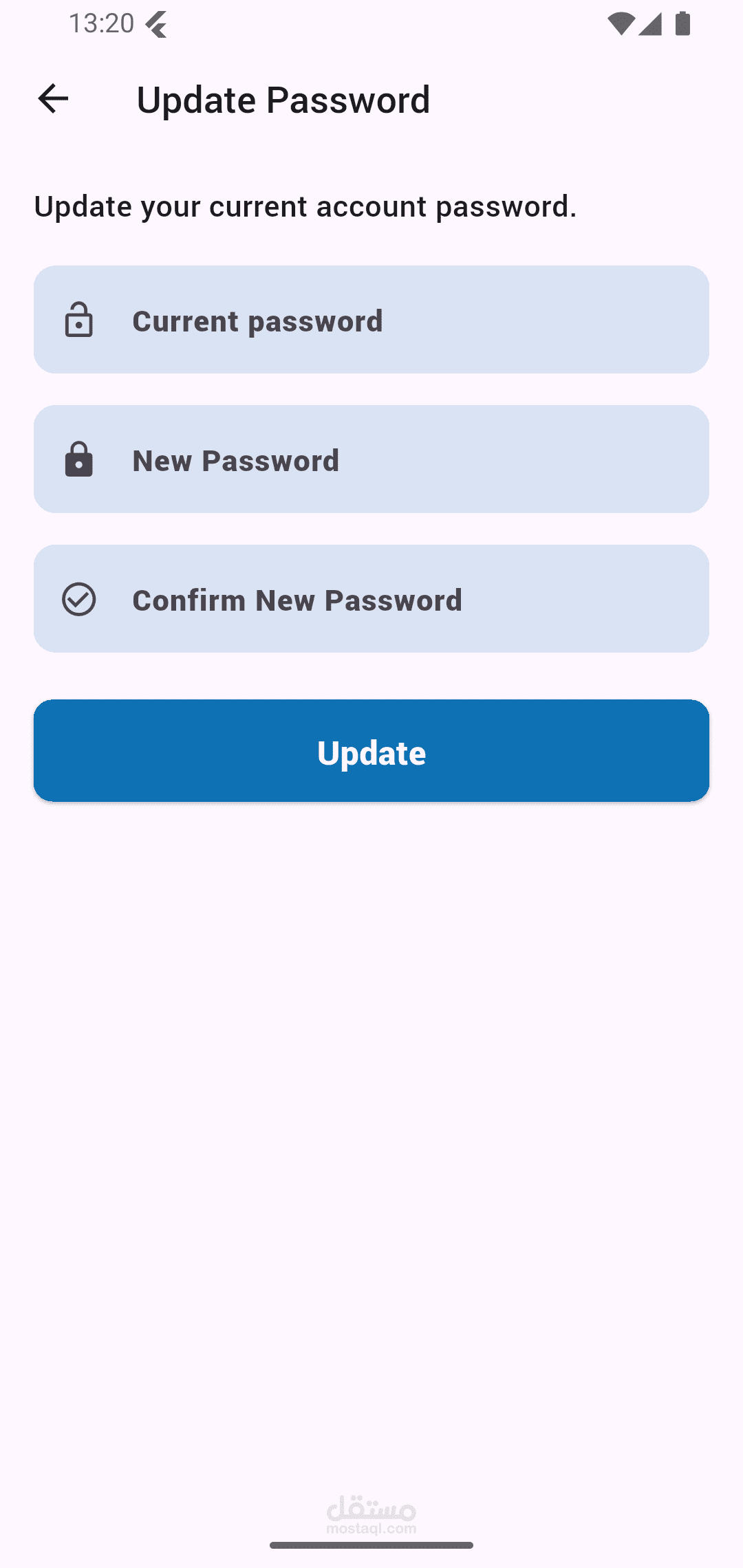Viewport: 743px width, 1568px height.
Task: Go back using the arrow icon
Action: 53,99
